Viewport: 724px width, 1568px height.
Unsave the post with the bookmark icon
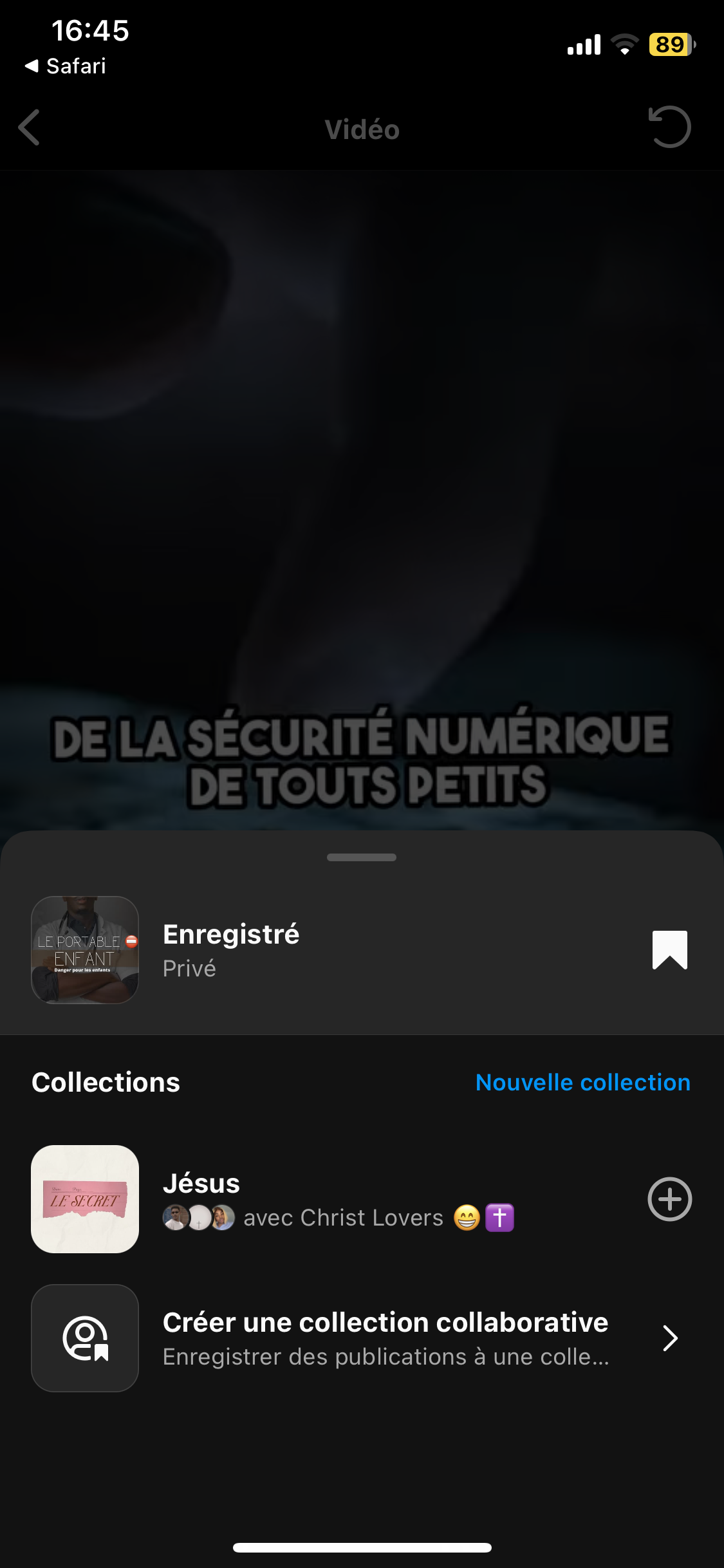coord(669,949)
